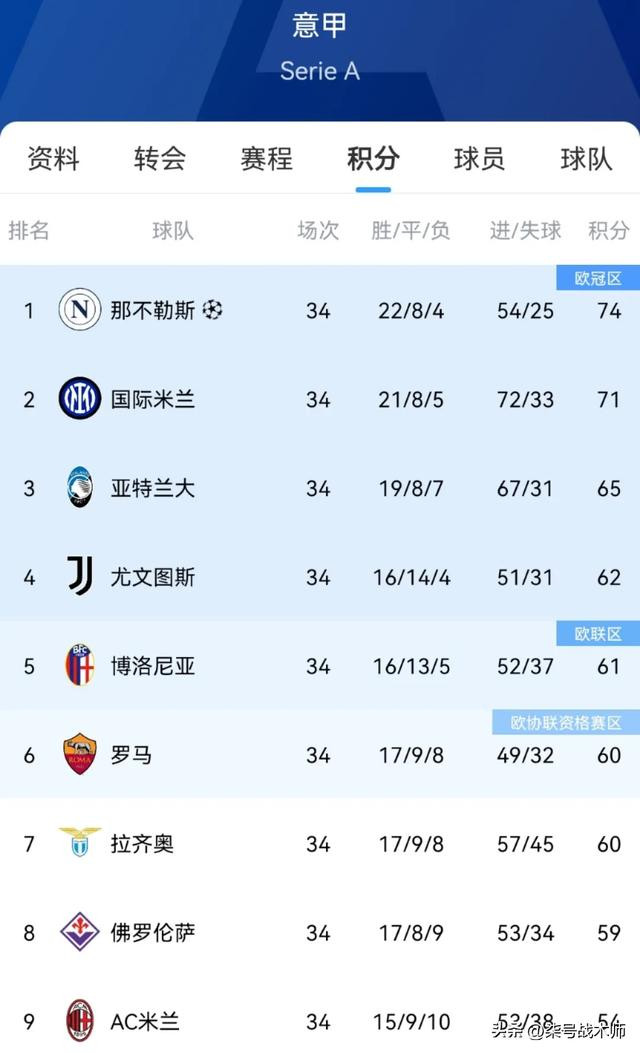Open the 博洛尼亚 team row
This screenshot has width=640, height=1053.
pos(320,666)
